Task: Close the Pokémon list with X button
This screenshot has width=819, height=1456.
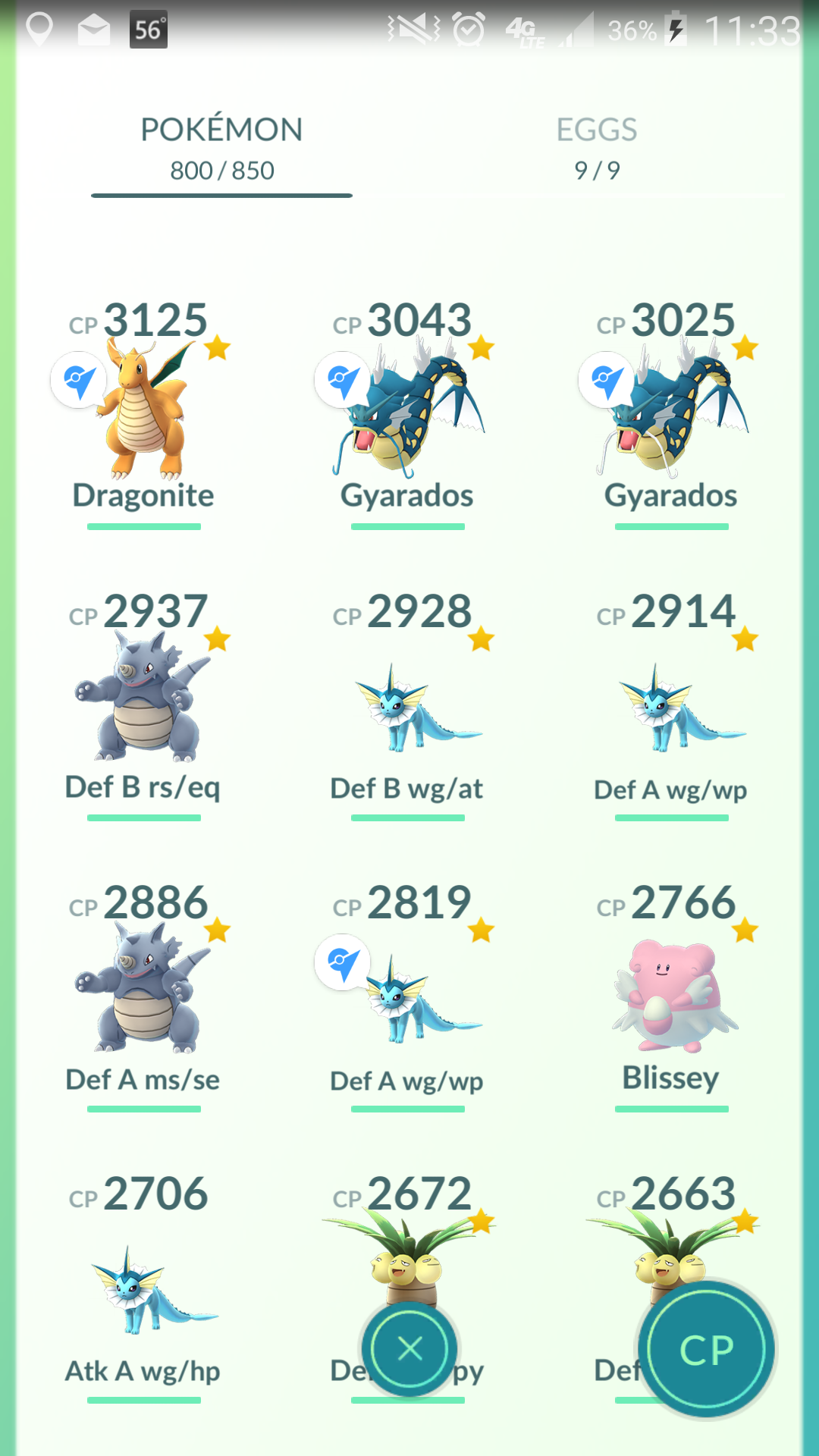Action: click(409, 1349)
